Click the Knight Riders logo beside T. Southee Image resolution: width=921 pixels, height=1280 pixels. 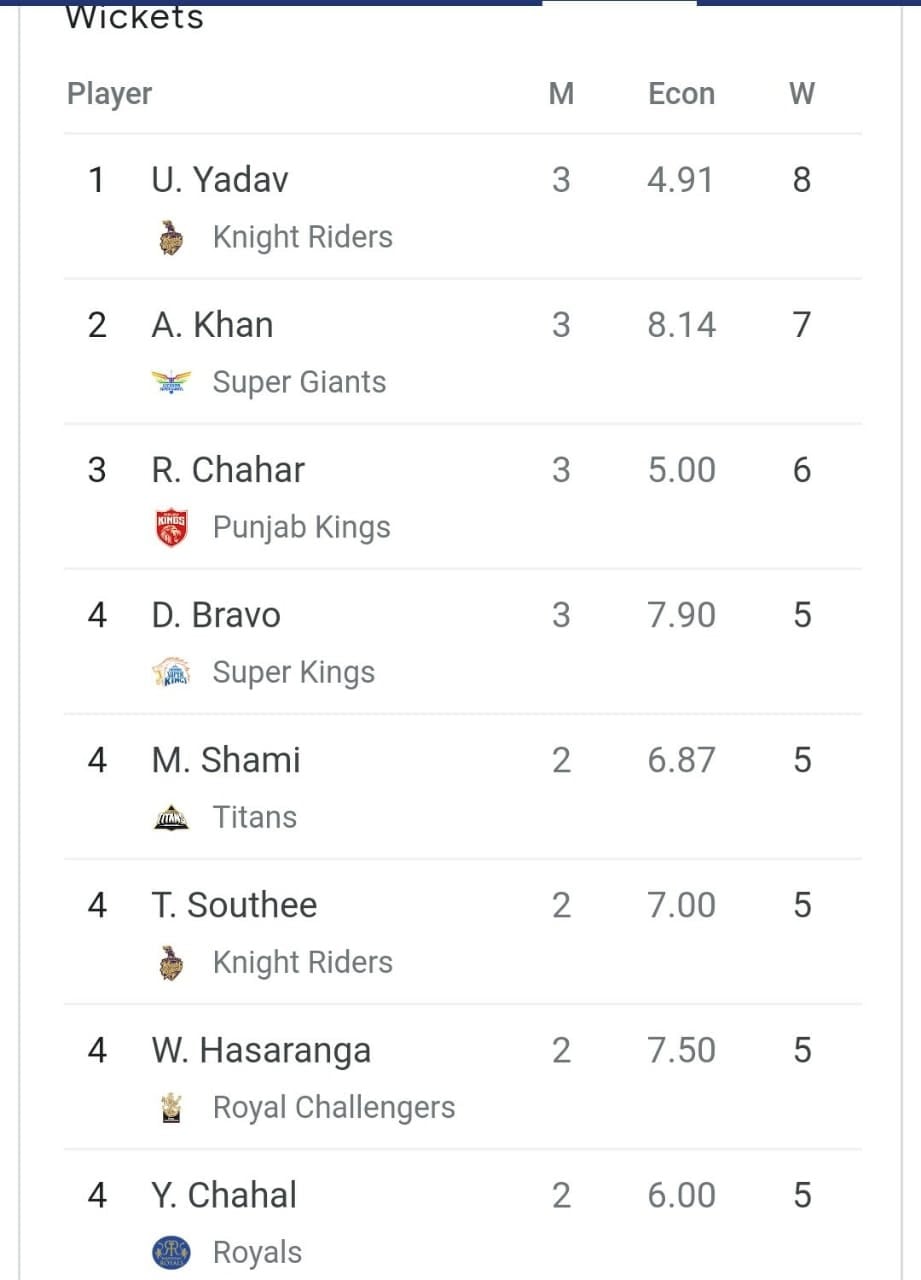click(x=171, y=962)
